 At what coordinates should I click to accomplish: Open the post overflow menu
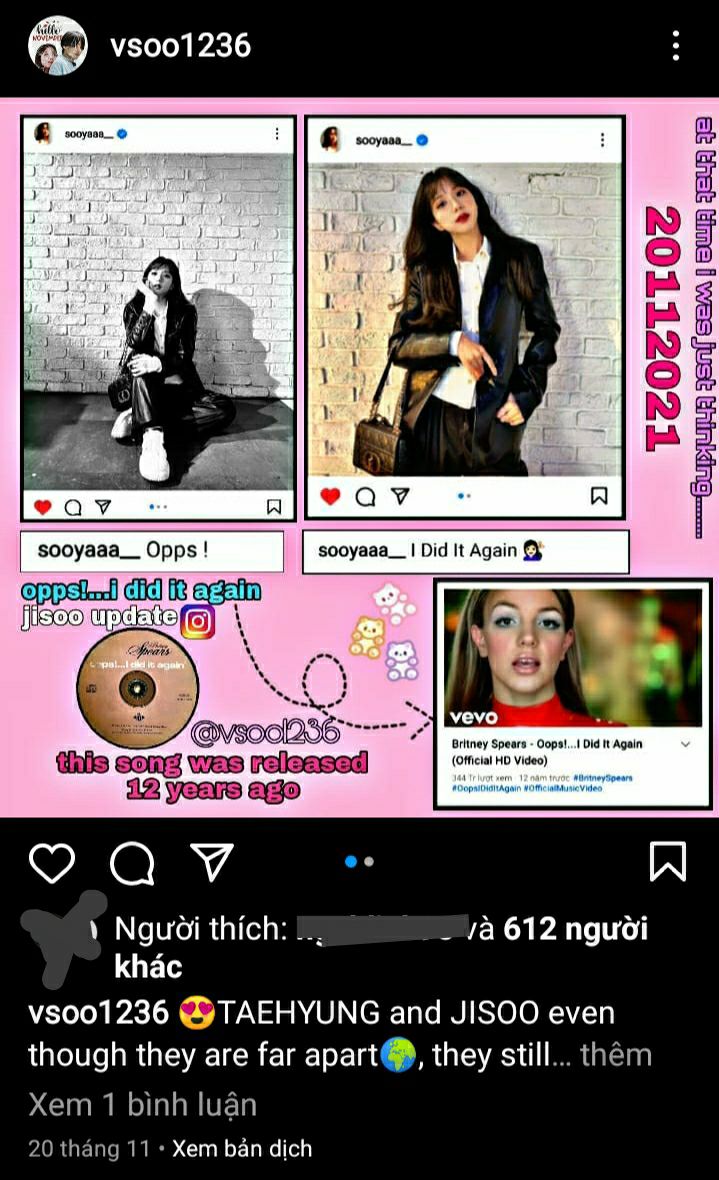[677, 46]
